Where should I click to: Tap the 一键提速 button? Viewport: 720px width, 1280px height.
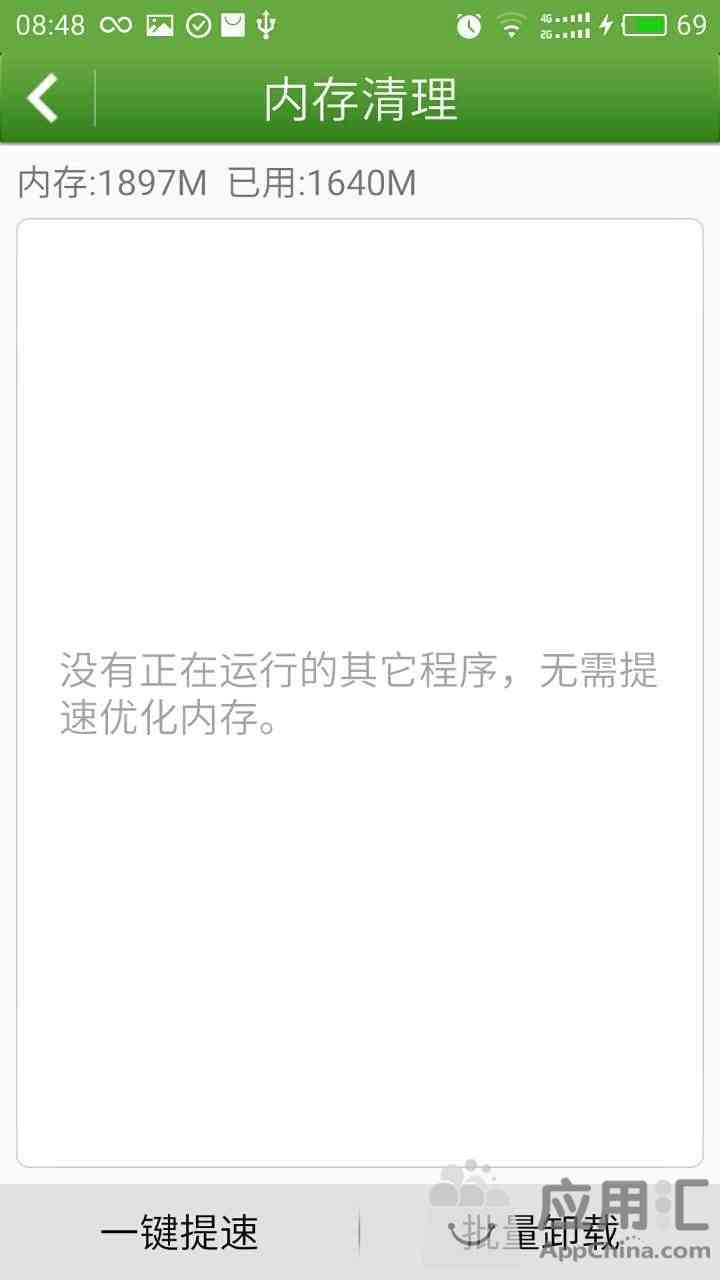click(179, 1232)
